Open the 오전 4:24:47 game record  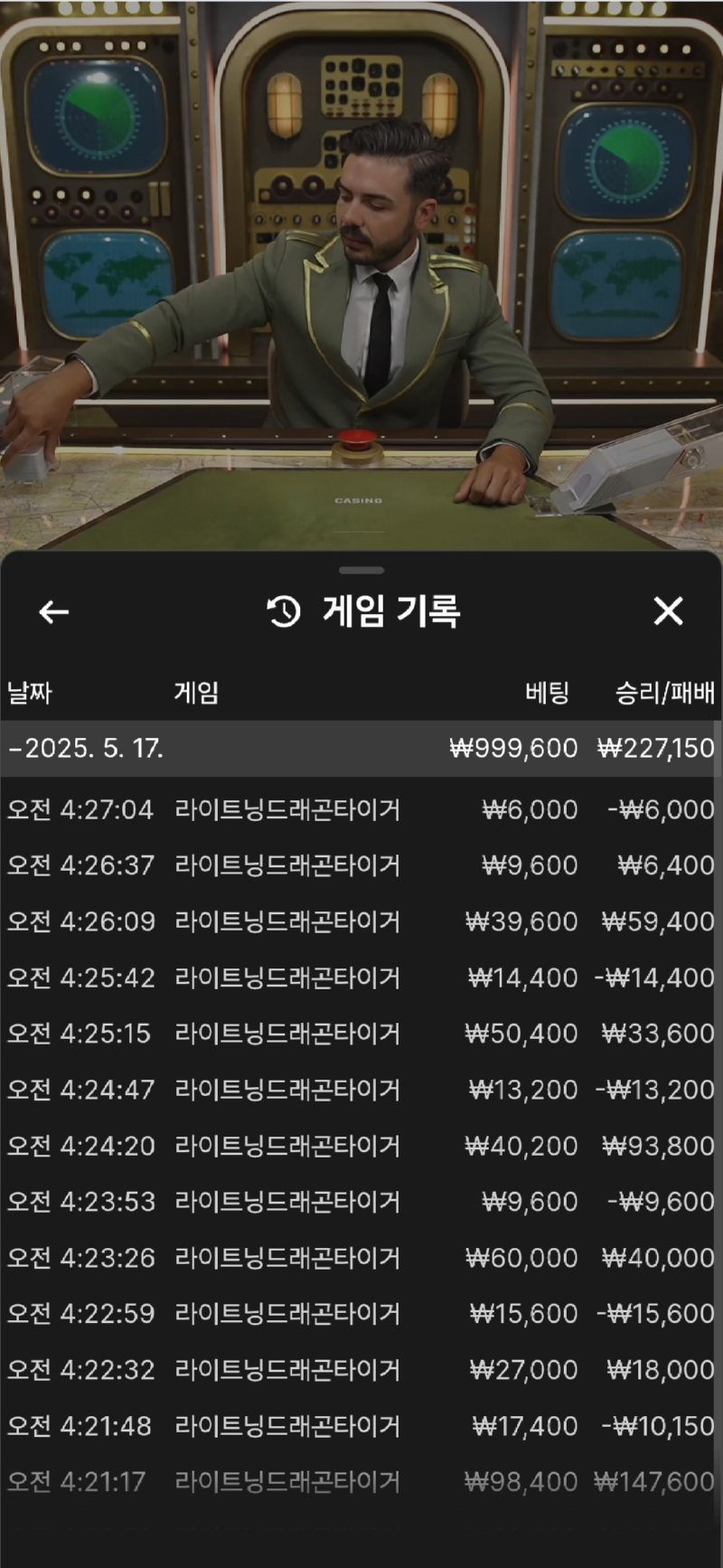(x=360, y=1090)
